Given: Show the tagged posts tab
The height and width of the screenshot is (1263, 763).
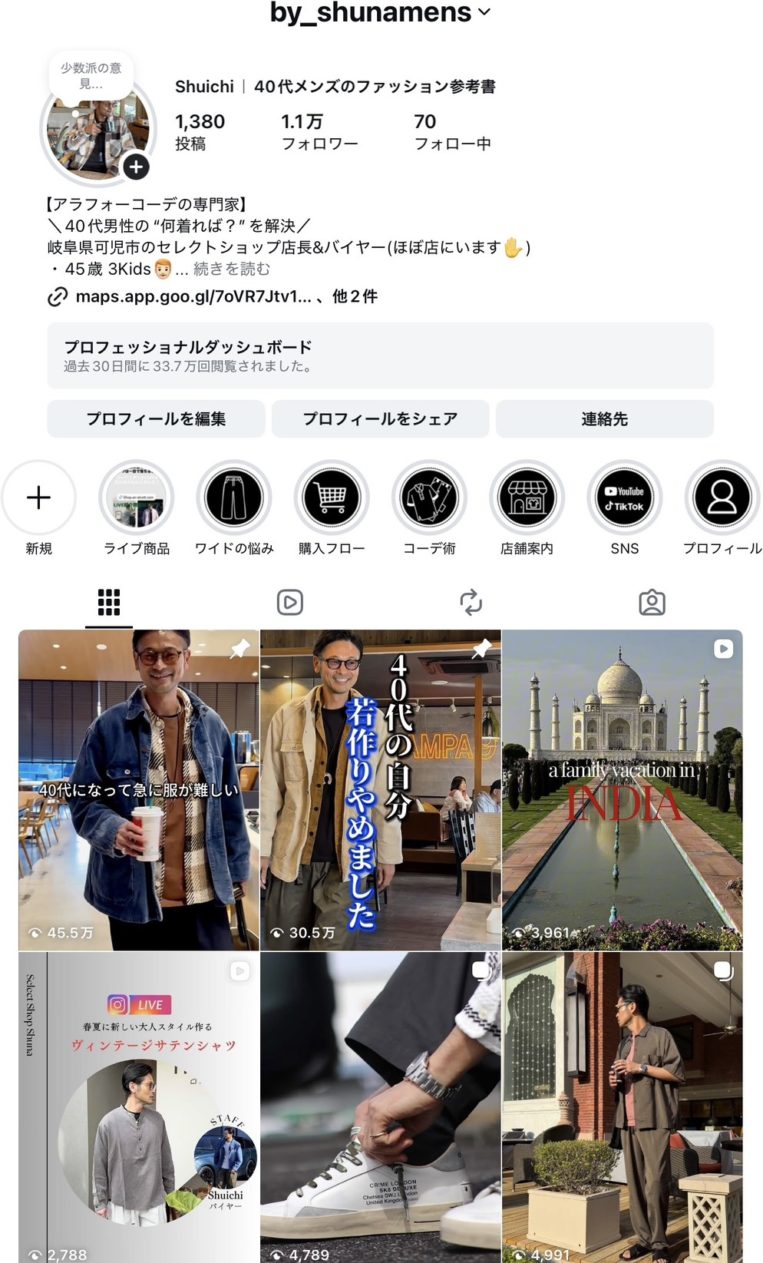Looking at the screenshot, I should pyautogui.click(x=652, y=602).
